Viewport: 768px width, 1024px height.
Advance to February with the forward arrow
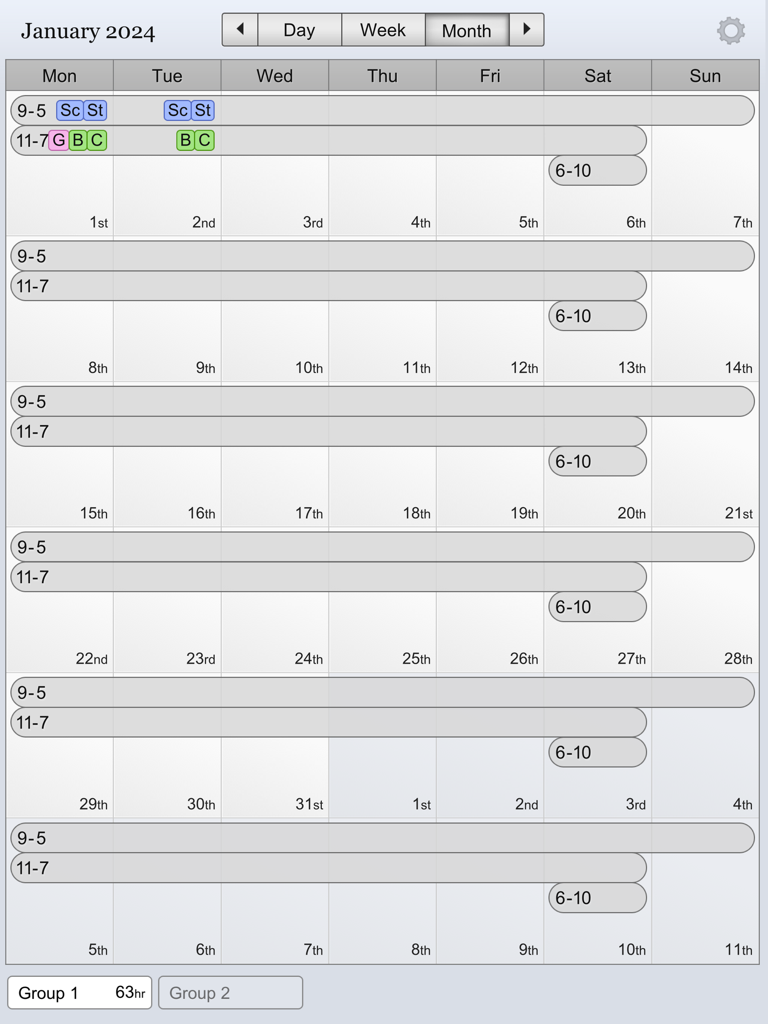527,30
